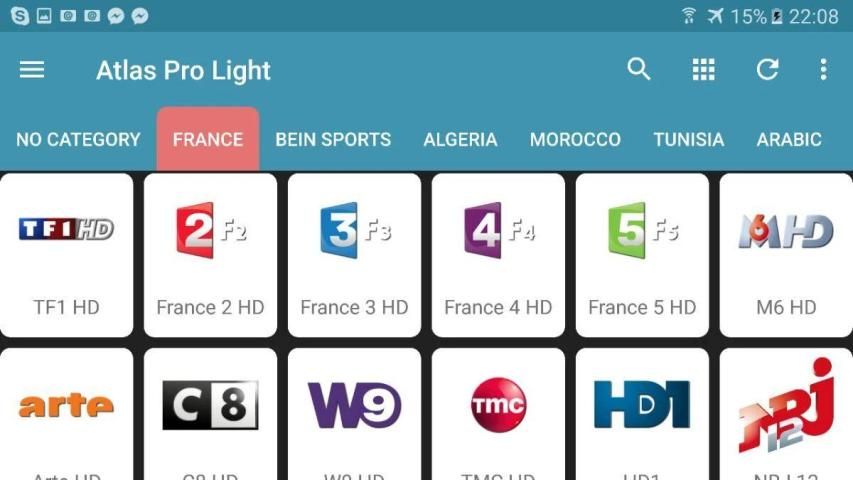Tap the search magnifier icon
This screenshot has width=853, height=480.
point(638,70)
